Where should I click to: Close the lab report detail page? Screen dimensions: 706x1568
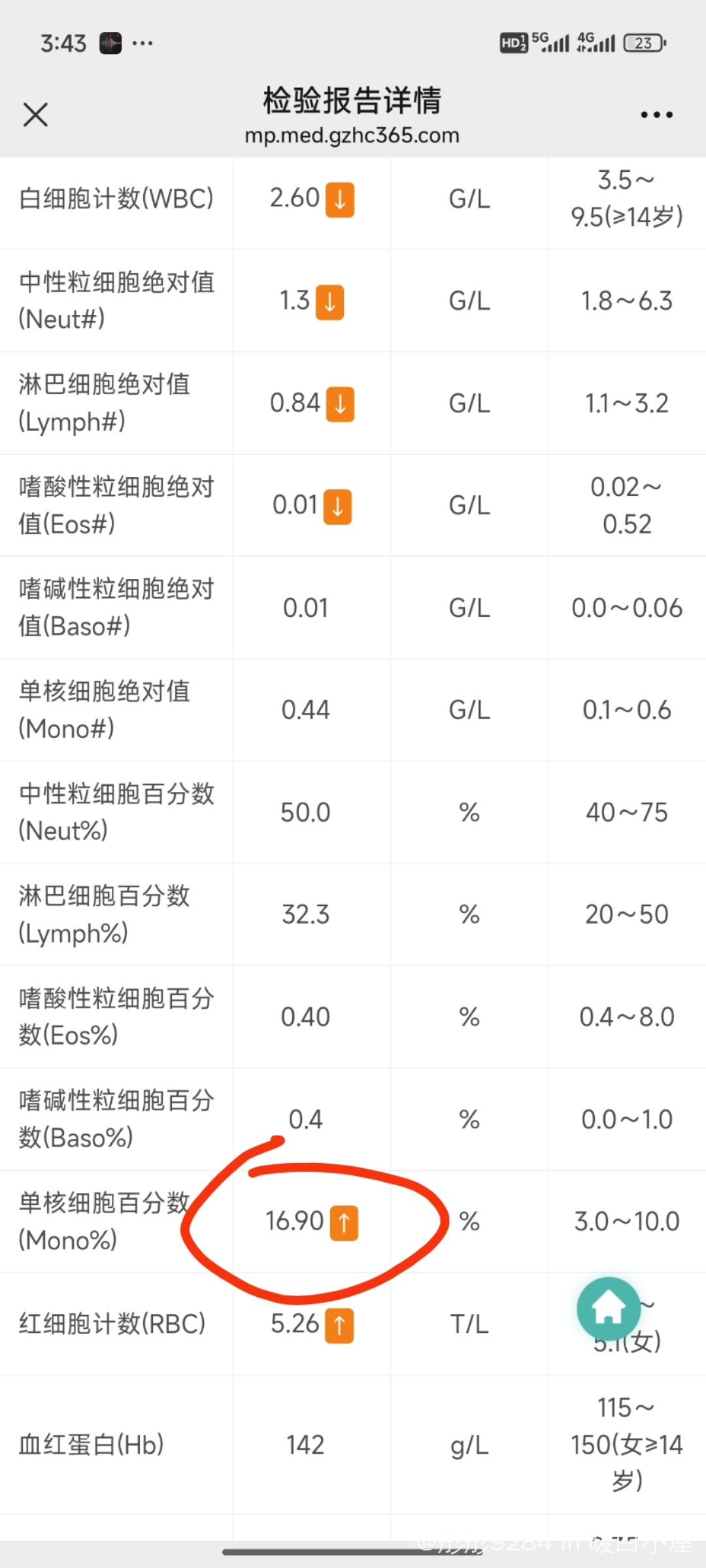pos(35,114)
